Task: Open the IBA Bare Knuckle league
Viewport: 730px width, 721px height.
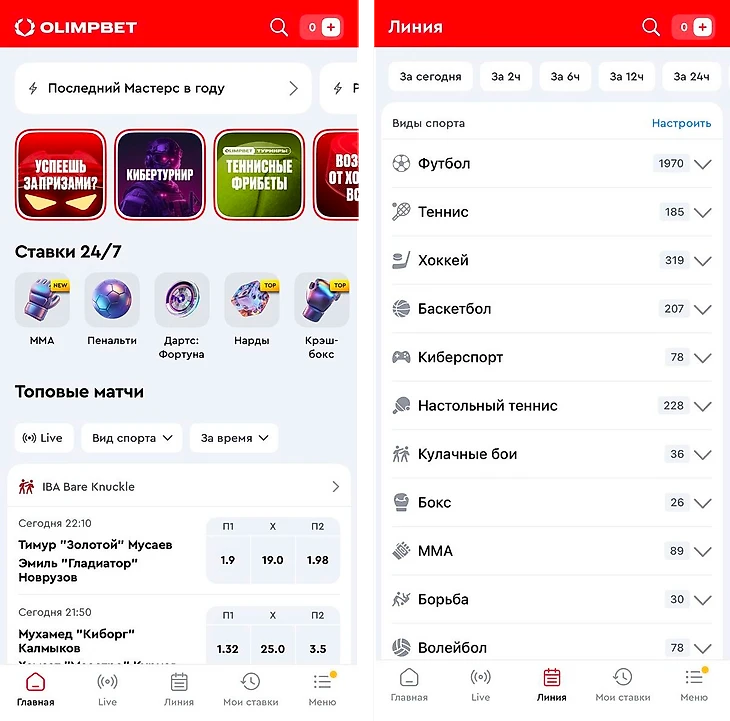Action: pos(179,487)
